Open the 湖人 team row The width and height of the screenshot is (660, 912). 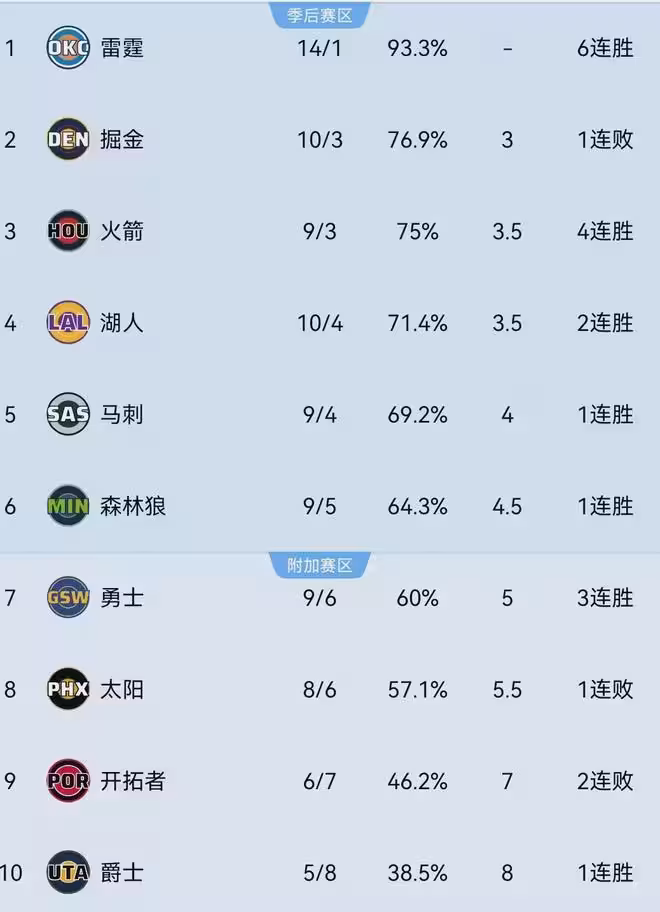pos(122,323)
